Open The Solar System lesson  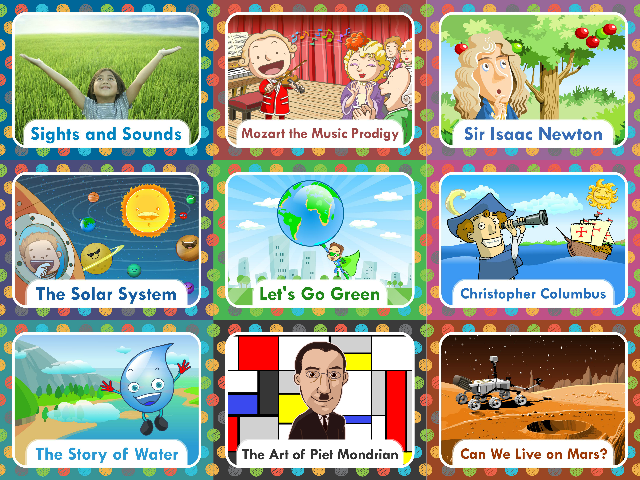[106, 240]
